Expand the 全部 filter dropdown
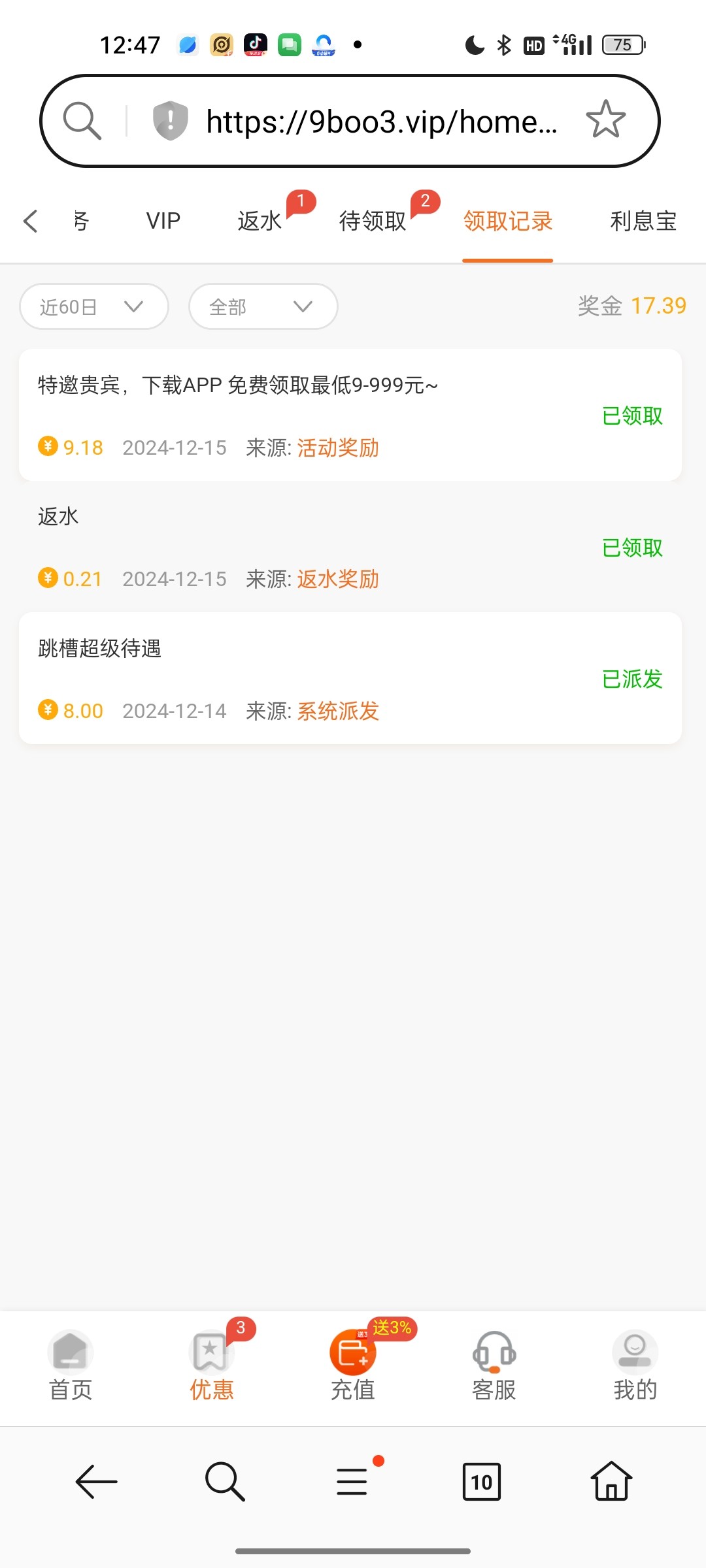The height and width of the screenshot is (1568, 706). [263, 306]
